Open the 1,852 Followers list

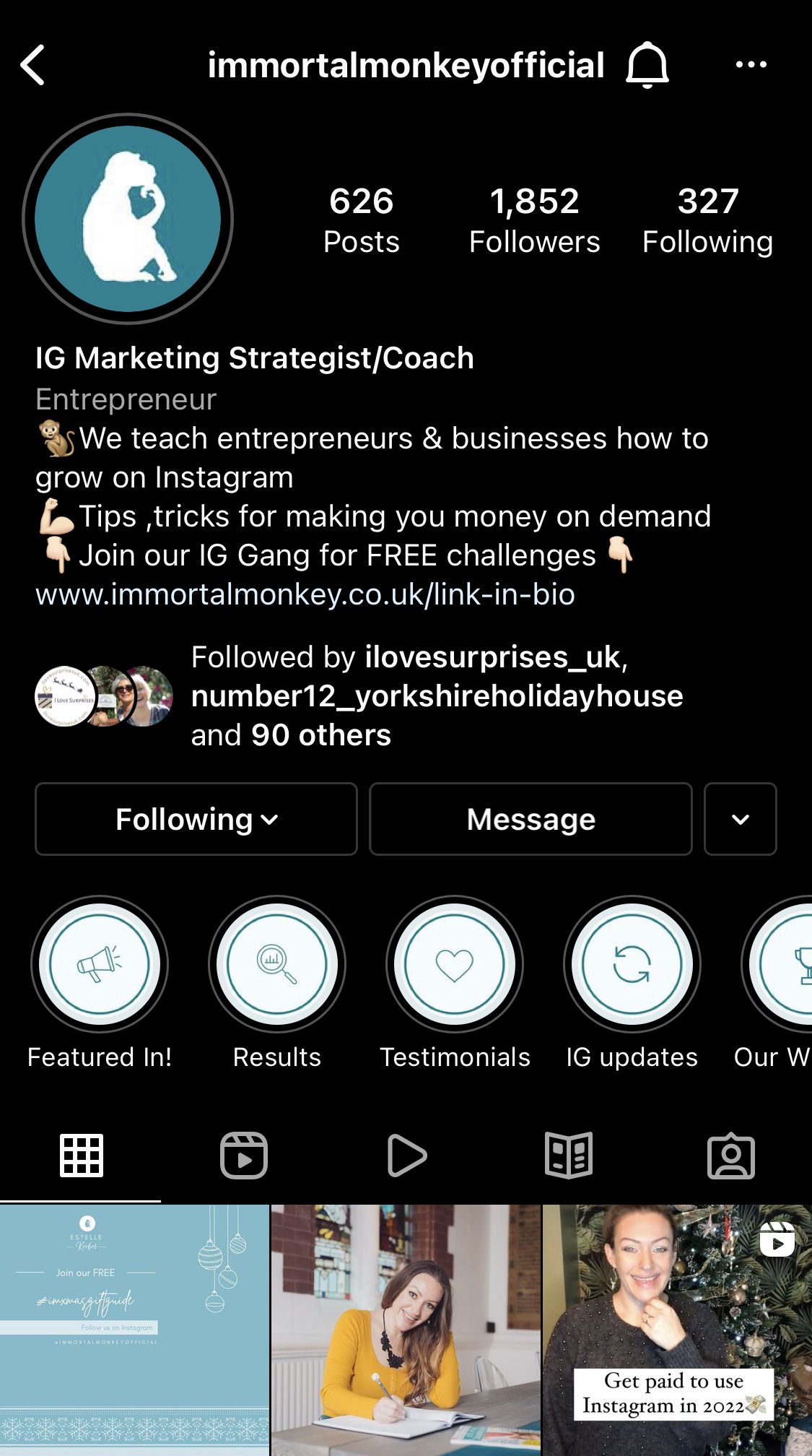[x=534, y=220]
